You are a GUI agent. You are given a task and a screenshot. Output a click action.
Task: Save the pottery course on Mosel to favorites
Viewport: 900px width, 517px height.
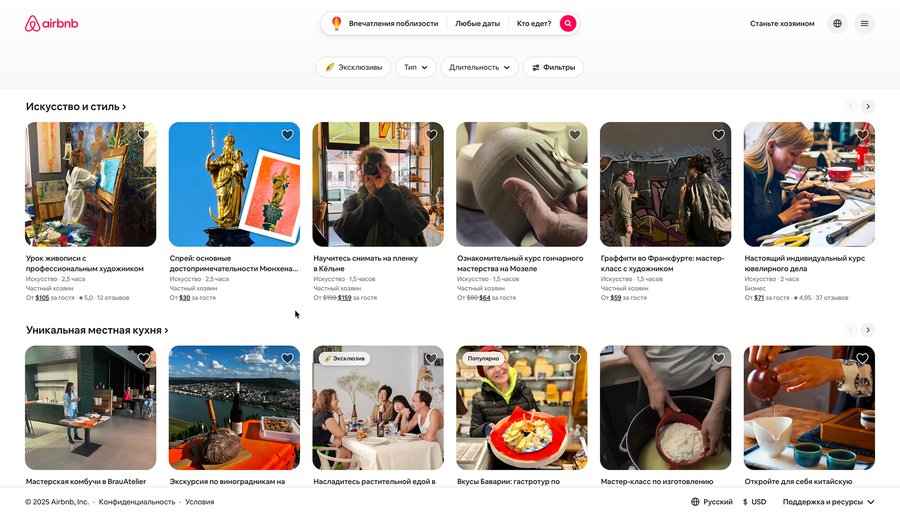tap(575, 135)
